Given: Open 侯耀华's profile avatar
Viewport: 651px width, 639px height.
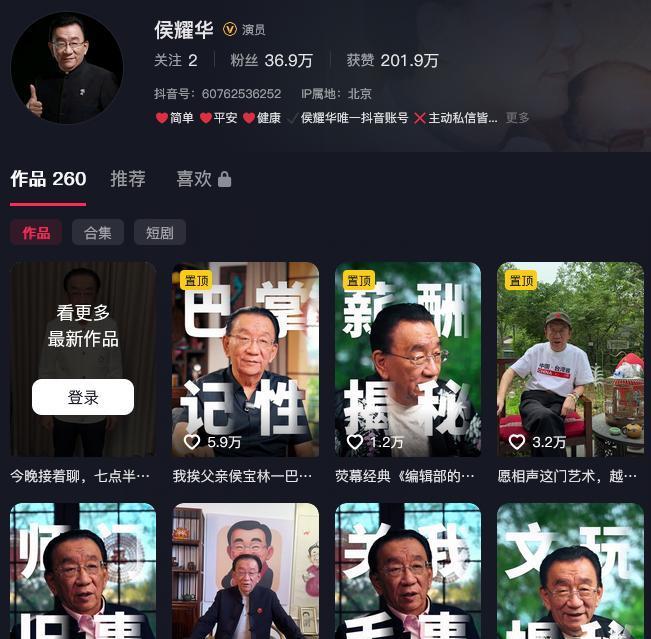Looking at the screenshot, I should pos(67,68).
